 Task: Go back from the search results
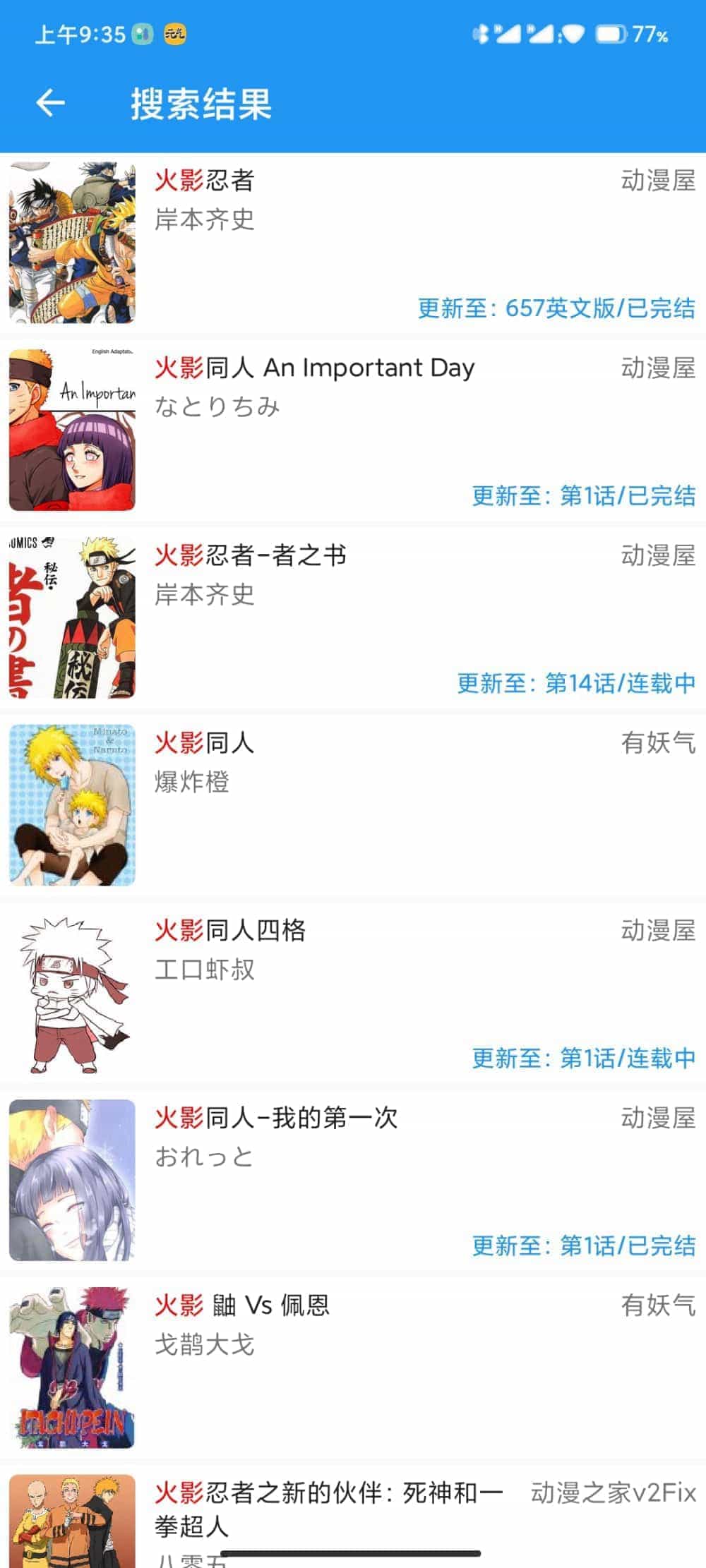point(50,103)
